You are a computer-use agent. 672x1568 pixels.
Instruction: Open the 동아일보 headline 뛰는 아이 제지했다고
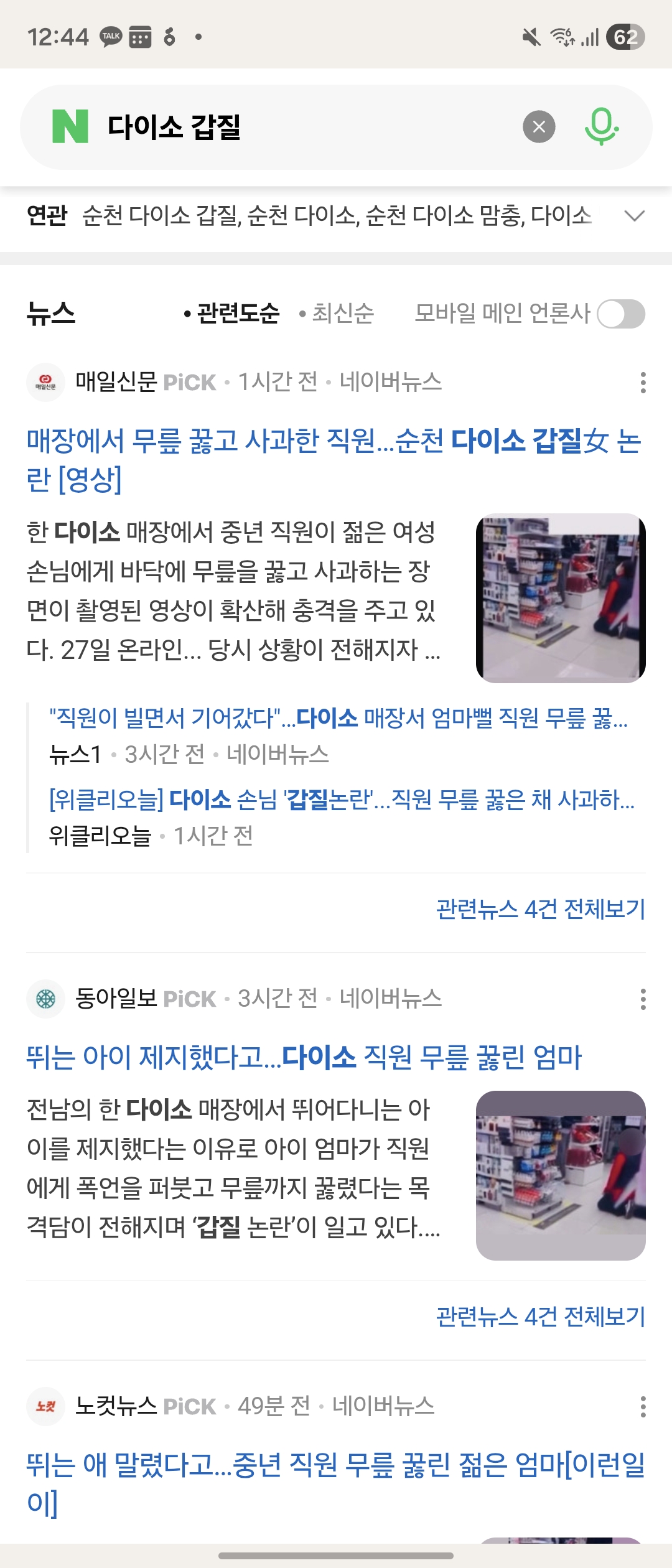(x=304, y=1057)
